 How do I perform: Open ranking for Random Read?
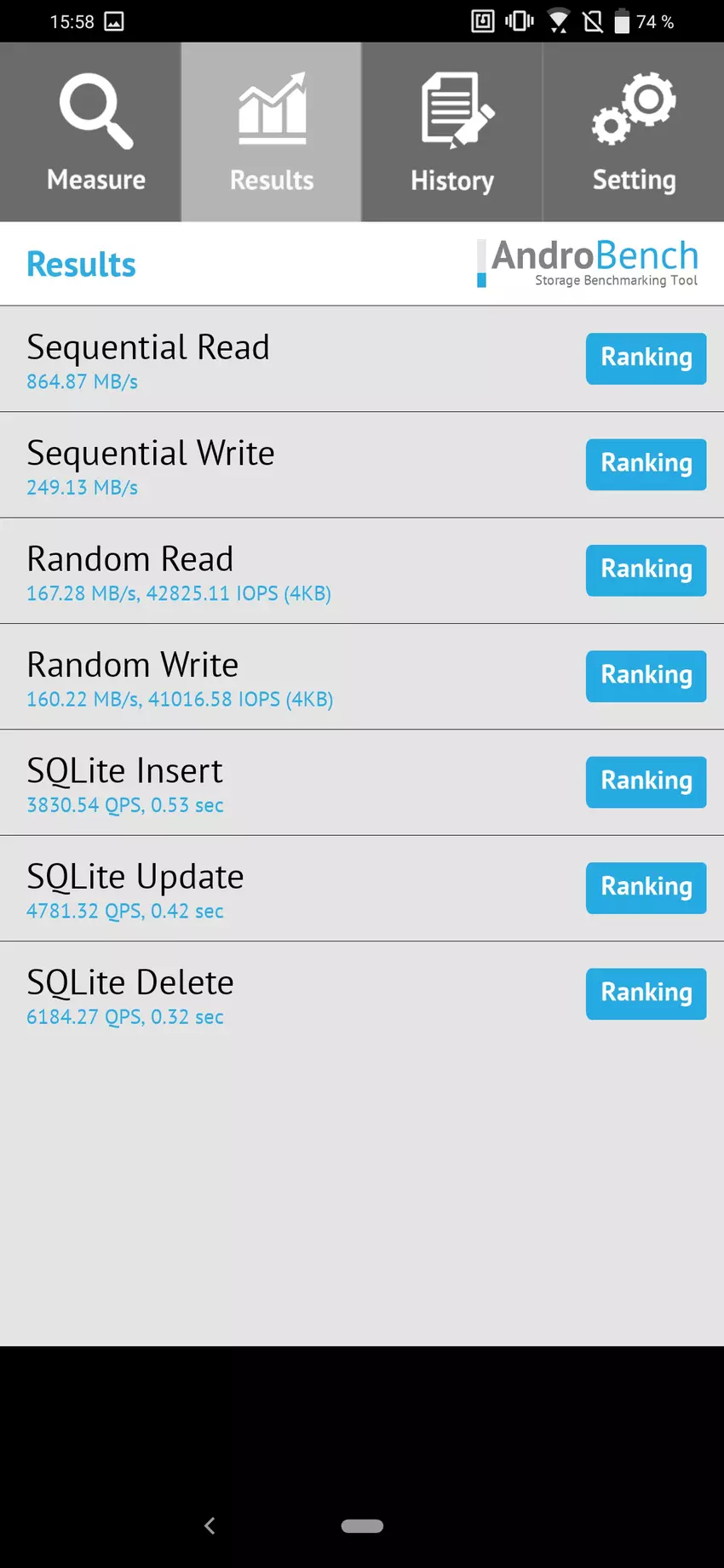[646, 570]
